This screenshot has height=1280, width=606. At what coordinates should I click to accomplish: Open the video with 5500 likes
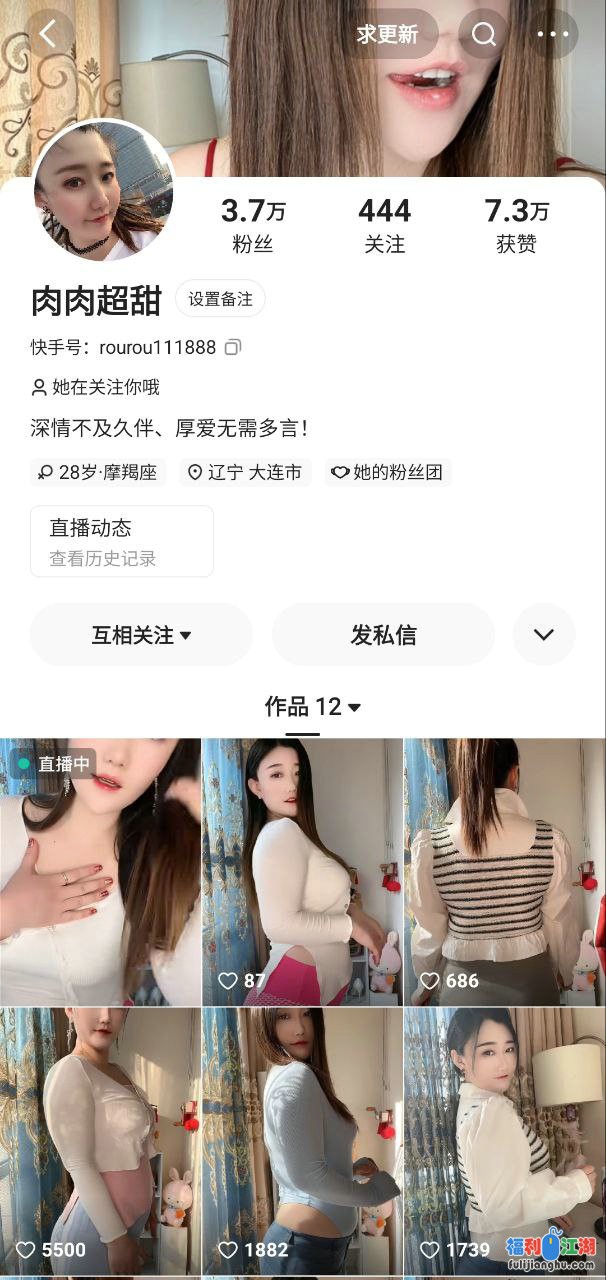pyautogui.click(x=100, y=1140)
